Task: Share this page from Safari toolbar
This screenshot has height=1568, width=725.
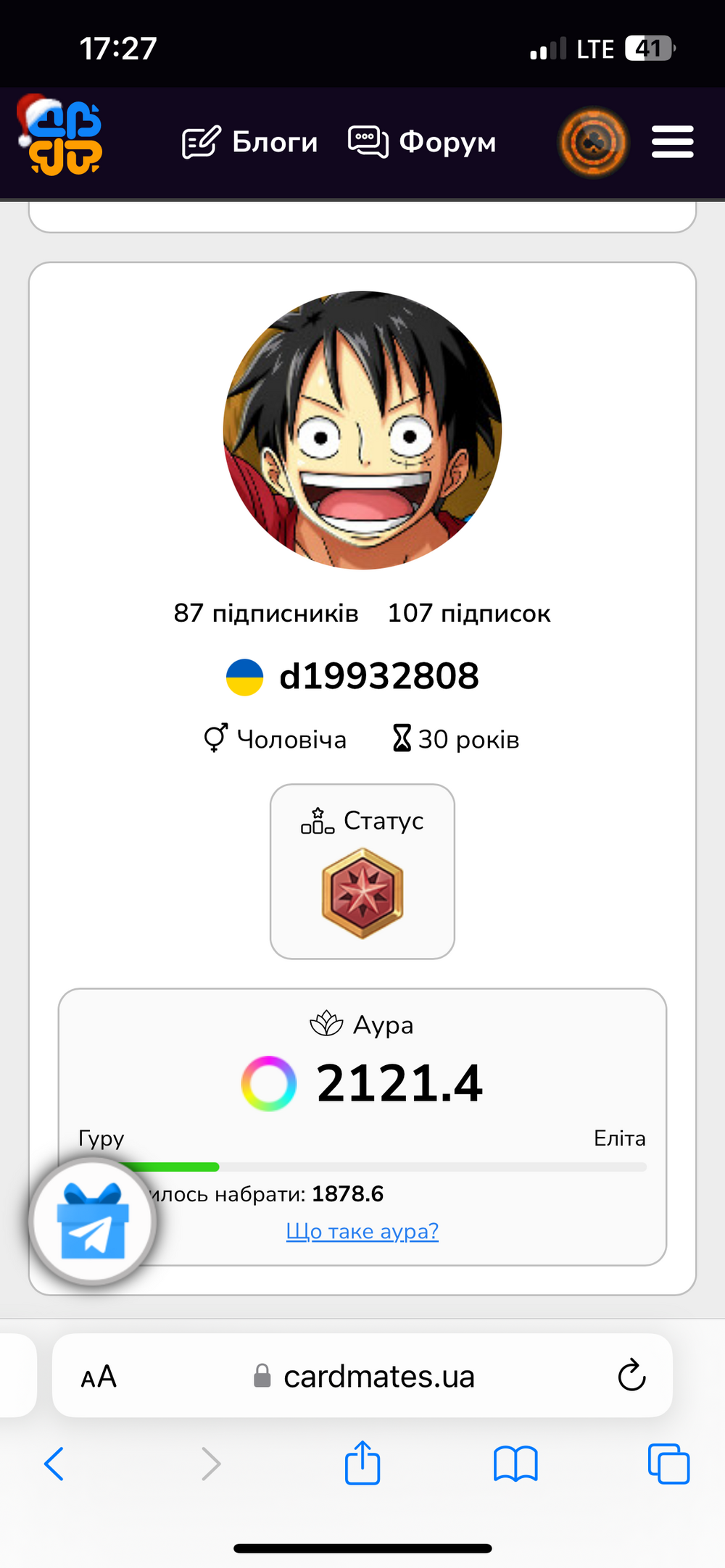Action: (362, 1463)
